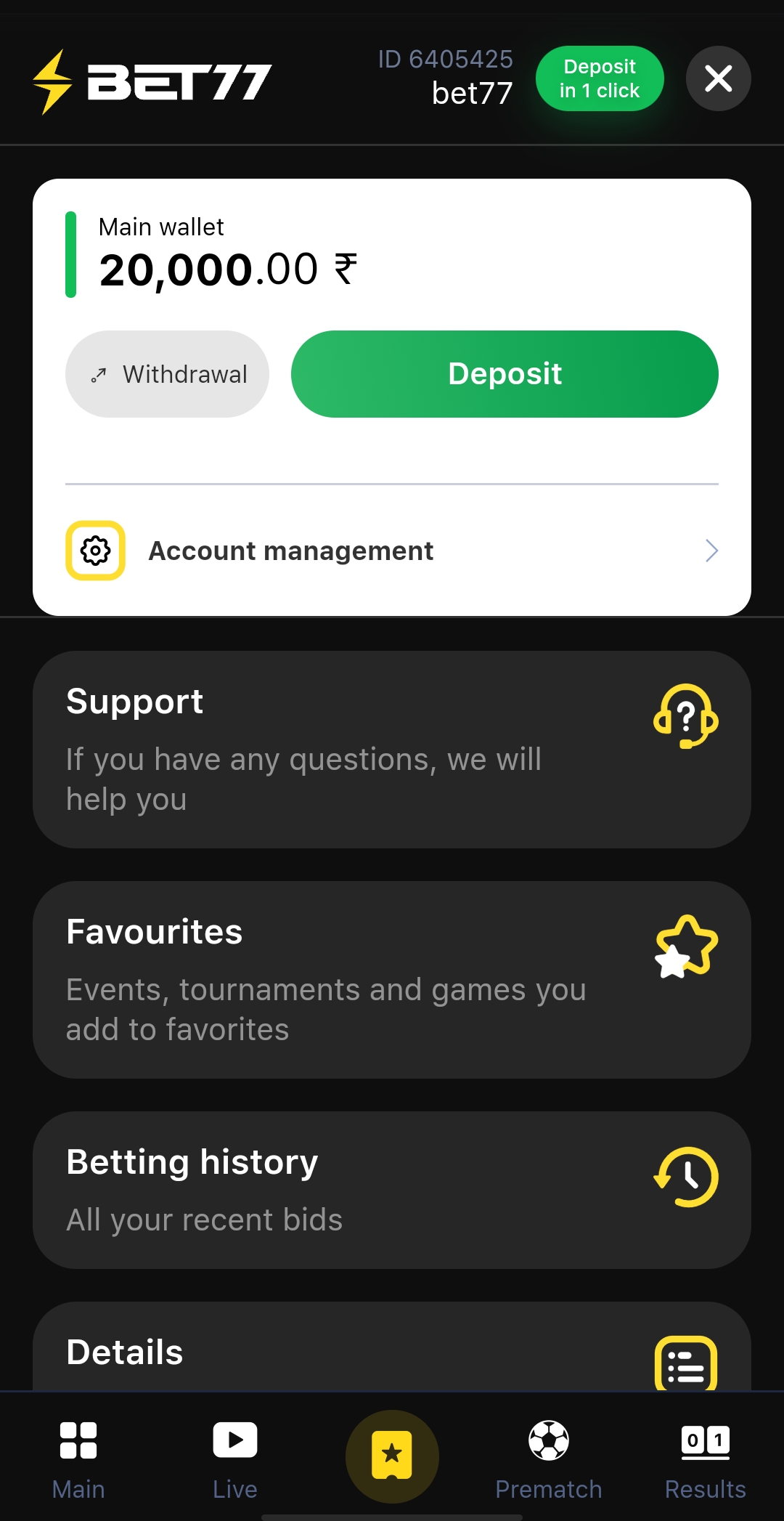Viewport: 784px width, 1521px height.
Task: Tap the large green Deposit button
Action: (x=505, y=374)
